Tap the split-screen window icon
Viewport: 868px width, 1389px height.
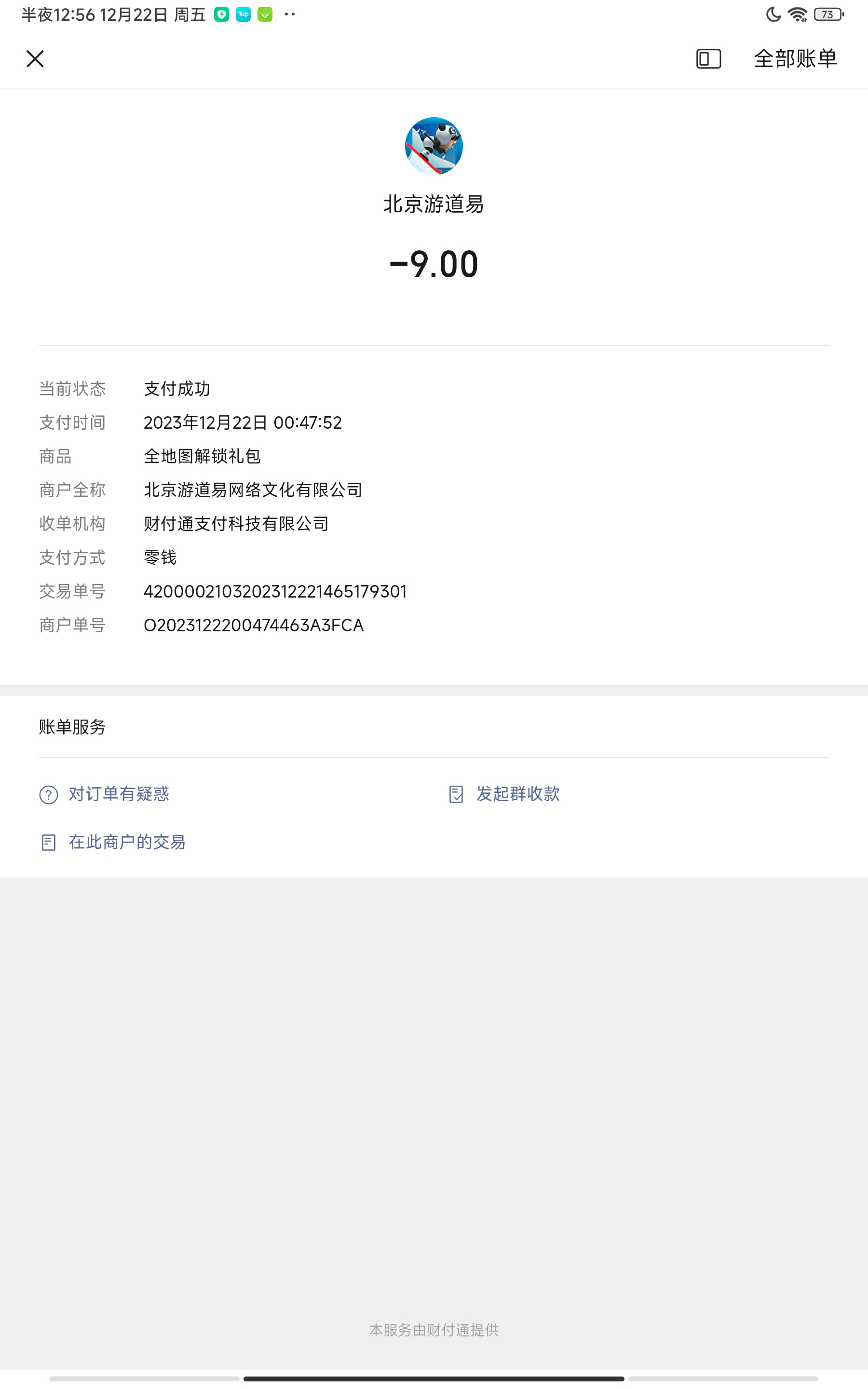click(708, 58)
